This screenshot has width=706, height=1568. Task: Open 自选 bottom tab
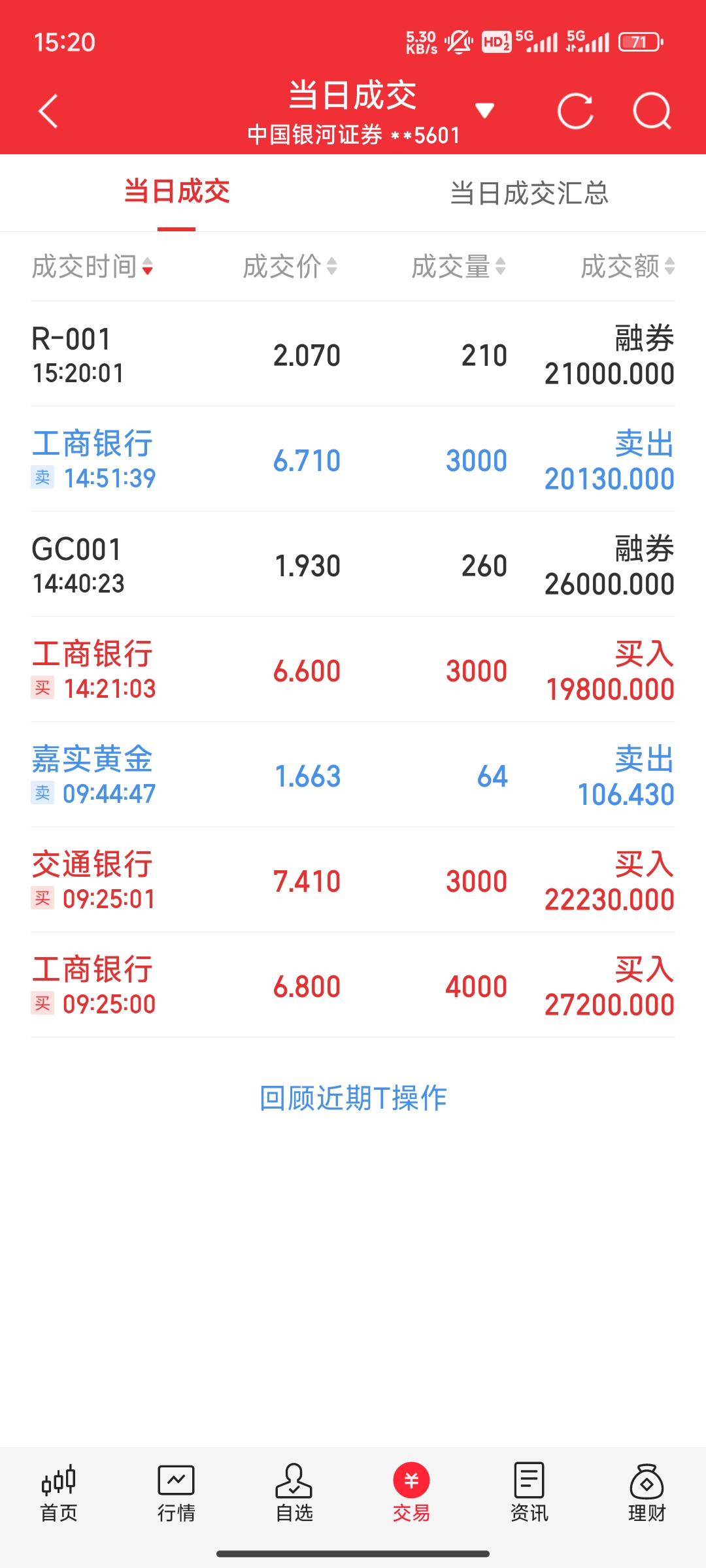point(294,1494)
